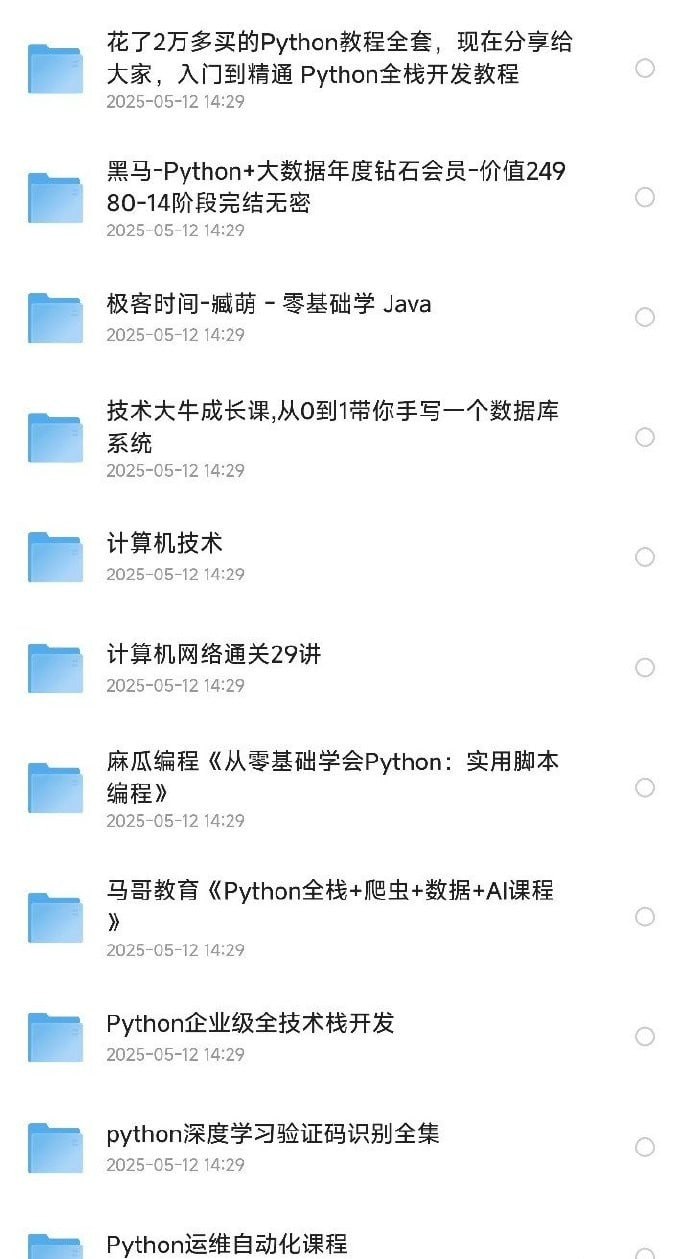Open the 马哥教育 Python全栈 folder
This screenshot has width=687, height=1259.
330,905
